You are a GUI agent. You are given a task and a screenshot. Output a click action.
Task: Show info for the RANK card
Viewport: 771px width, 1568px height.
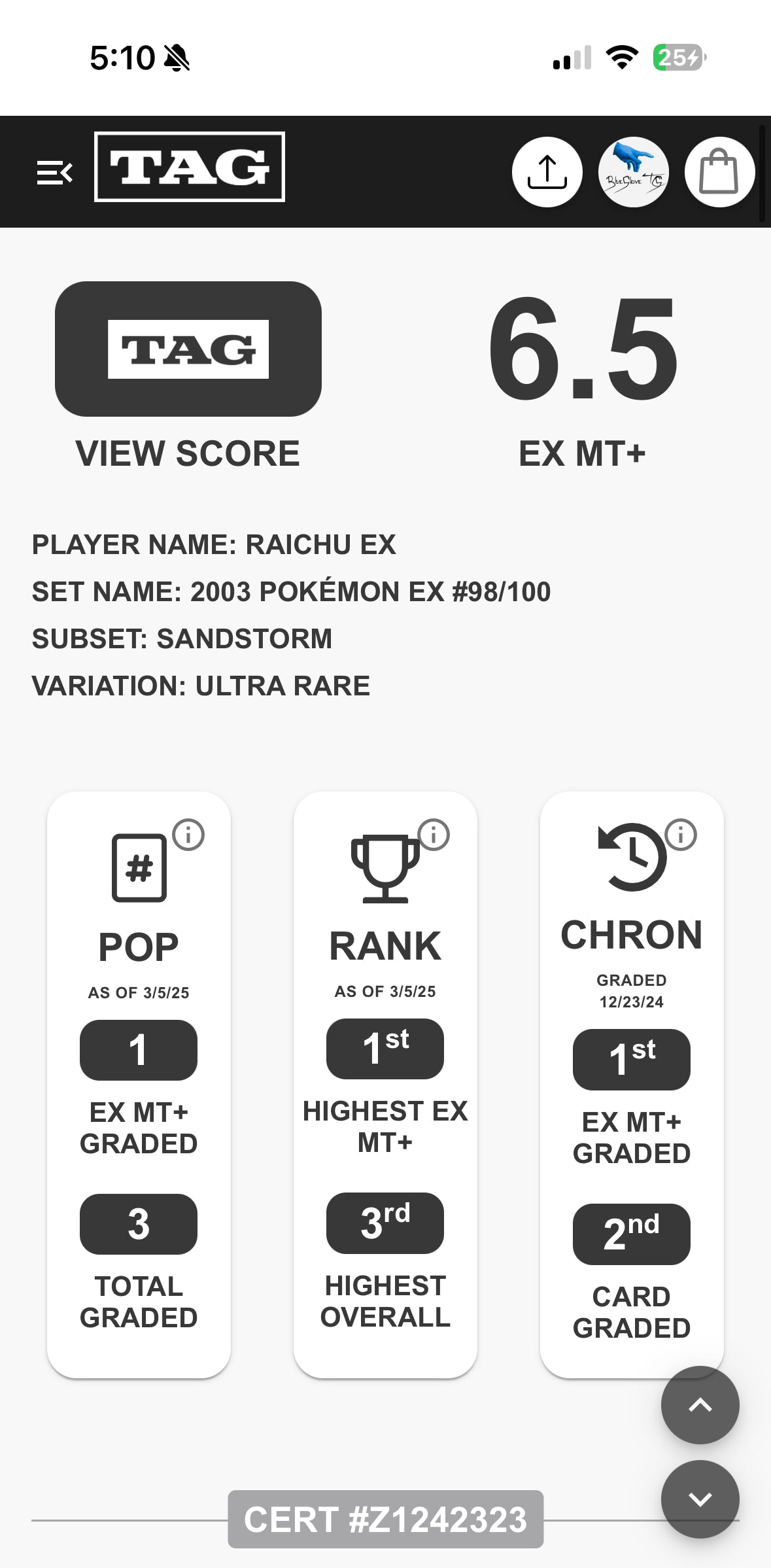(x=434, y=835)
